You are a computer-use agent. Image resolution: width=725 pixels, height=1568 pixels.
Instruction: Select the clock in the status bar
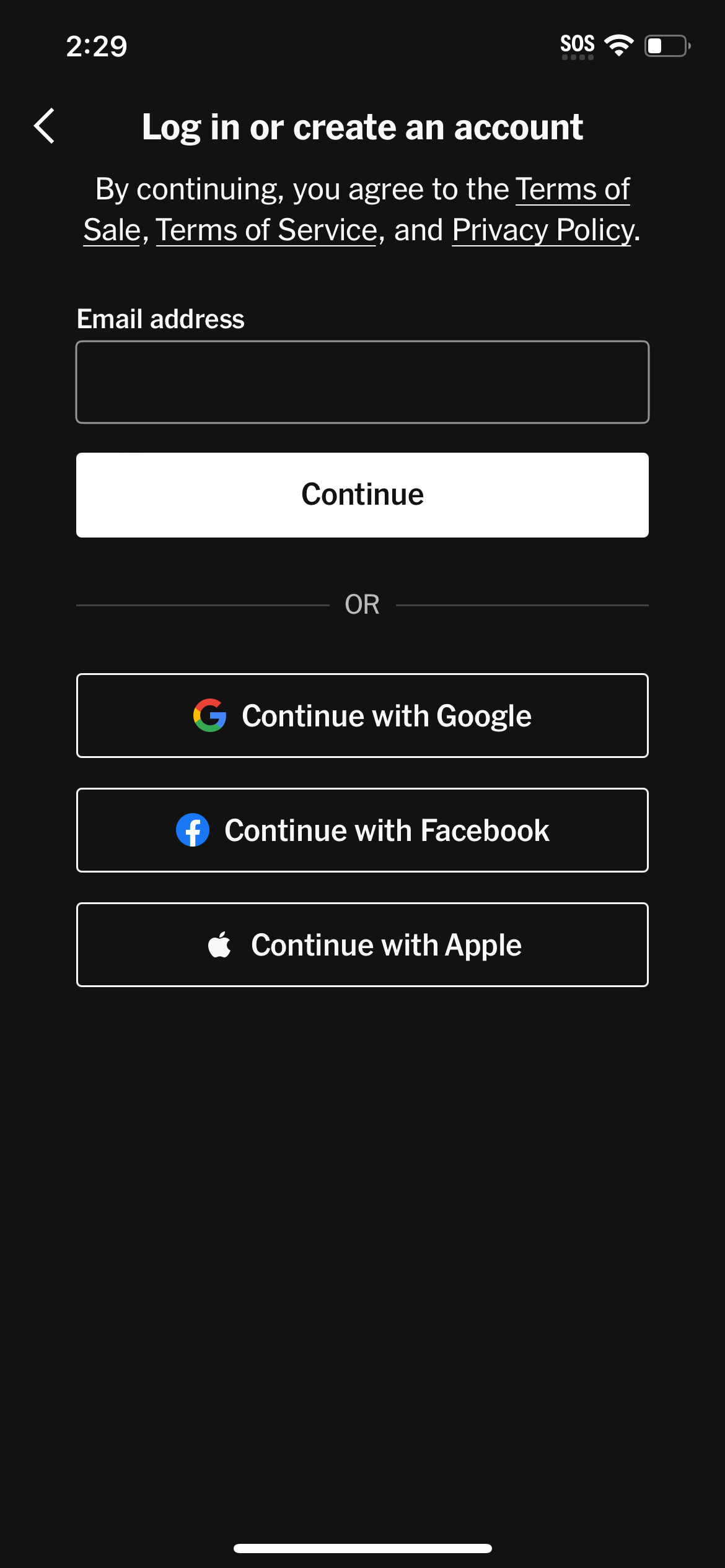(x=96, y=45)
